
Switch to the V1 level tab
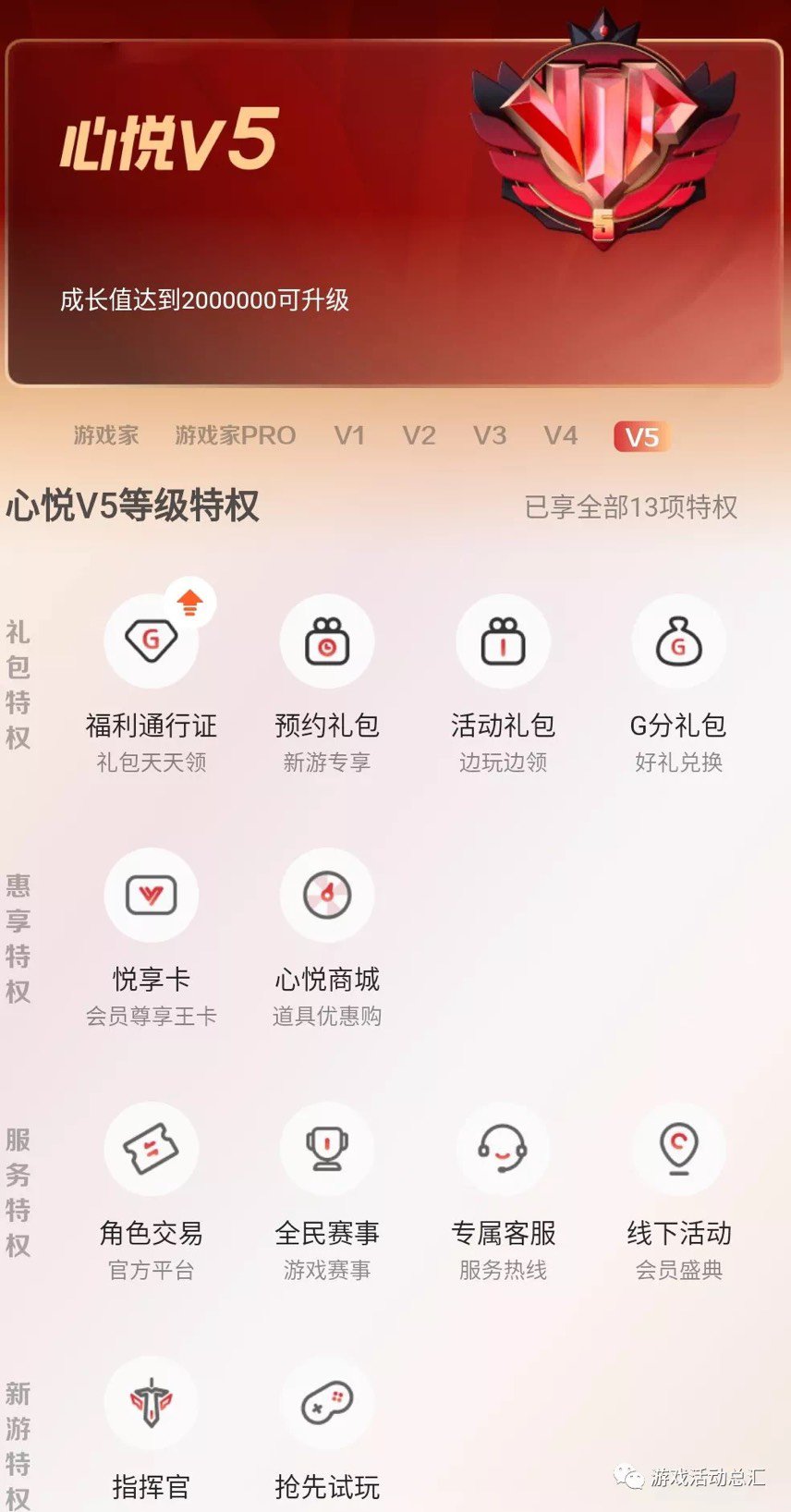click(x=349, y=435)
